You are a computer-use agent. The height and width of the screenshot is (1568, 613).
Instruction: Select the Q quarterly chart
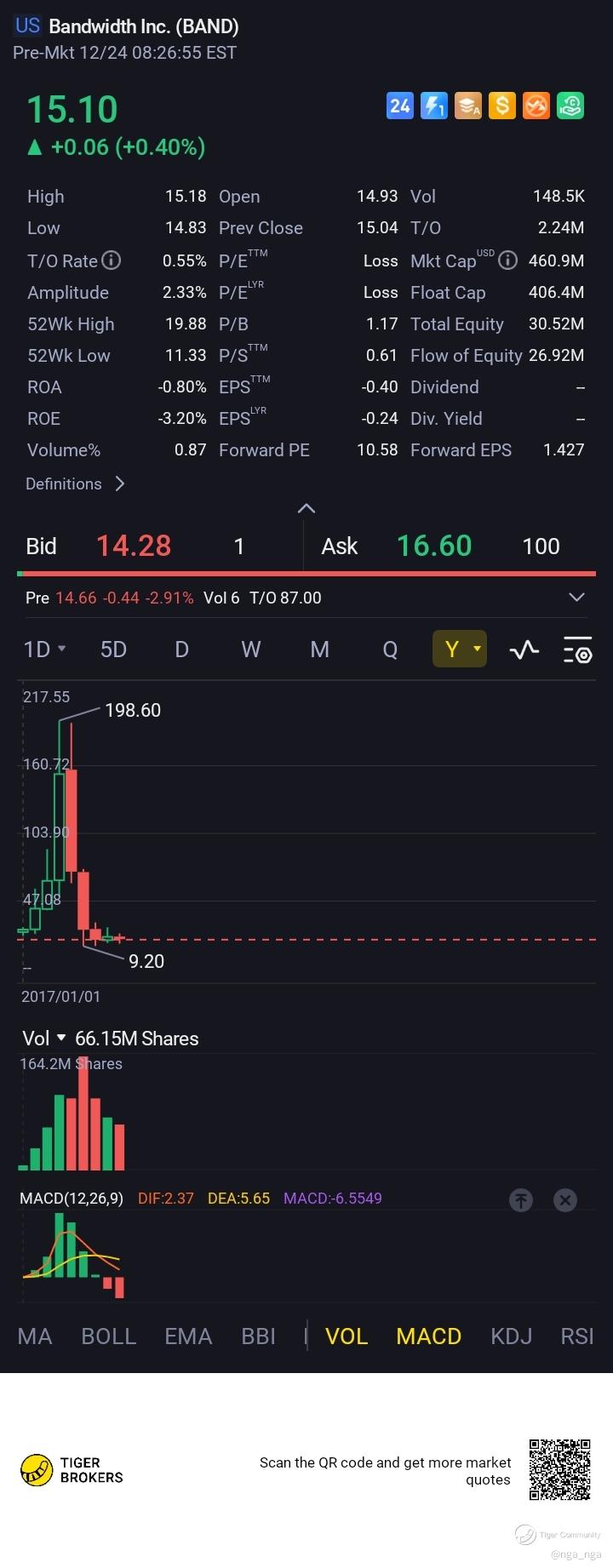[390, 650]
